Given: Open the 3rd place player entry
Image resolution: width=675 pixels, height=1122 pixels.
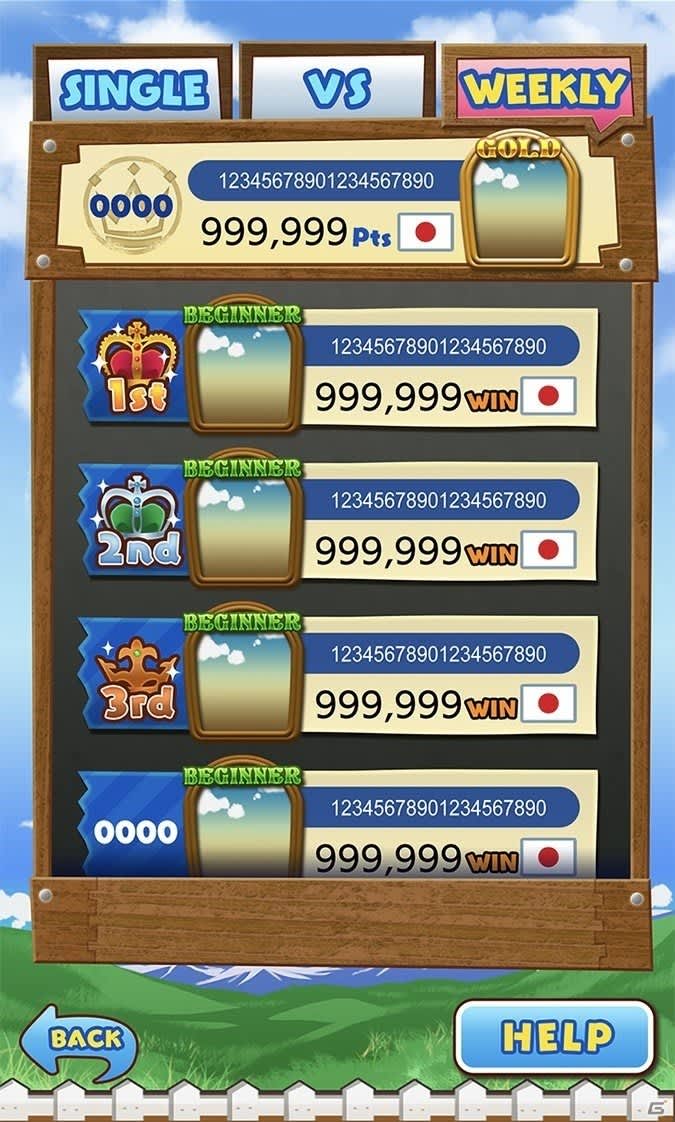Looking at the screenshot, I should pyautogui.click(x=340, y=677).
